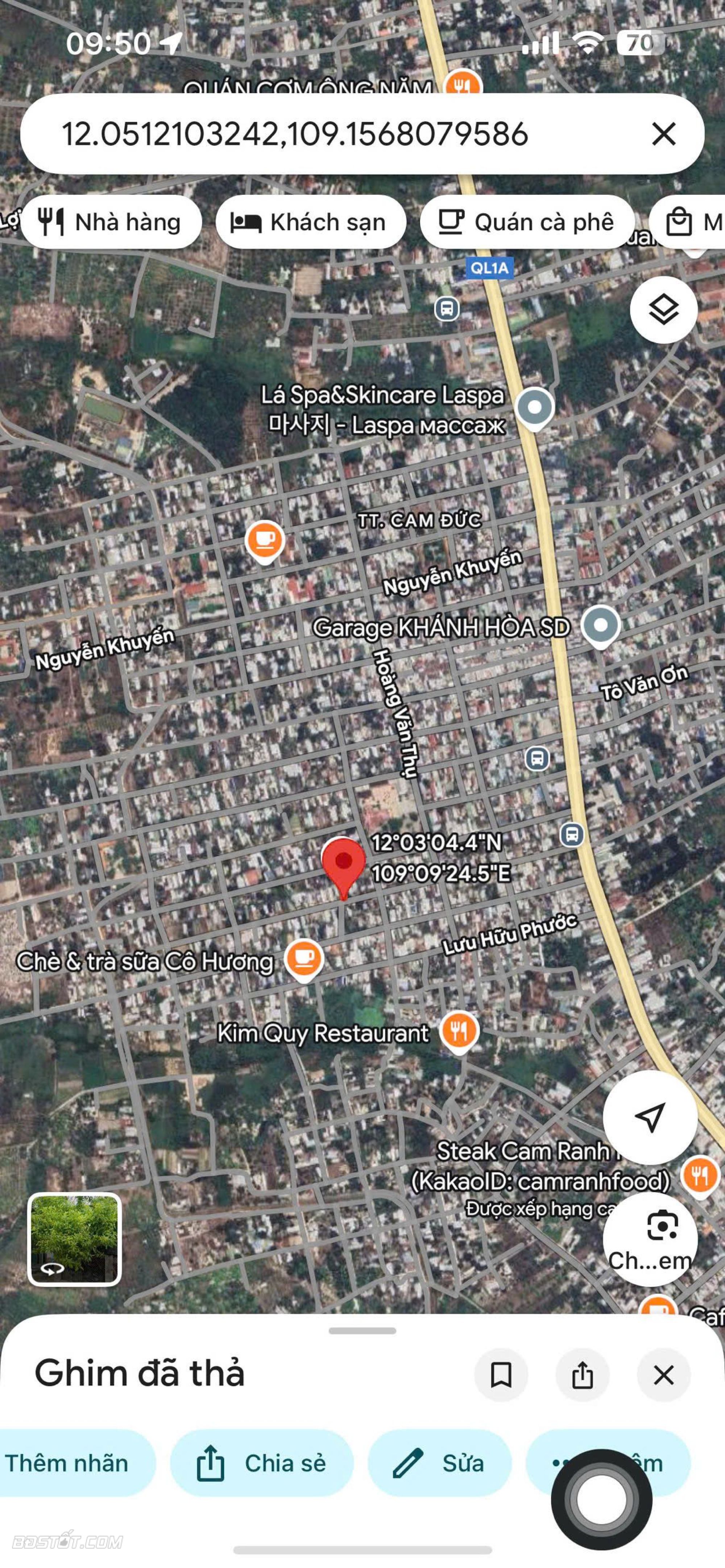Tap the Chia sẻ button
The image size is (725, 1568).
tap(262, 1463)
